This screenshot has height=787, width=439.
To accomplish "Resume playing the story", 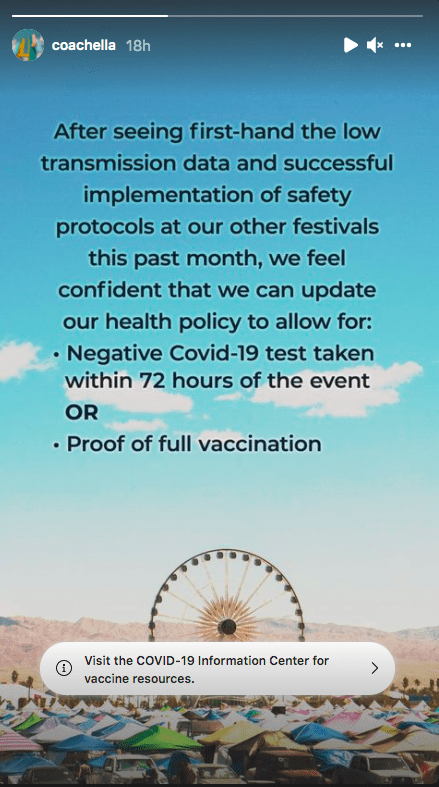I will tap(351, 45).
